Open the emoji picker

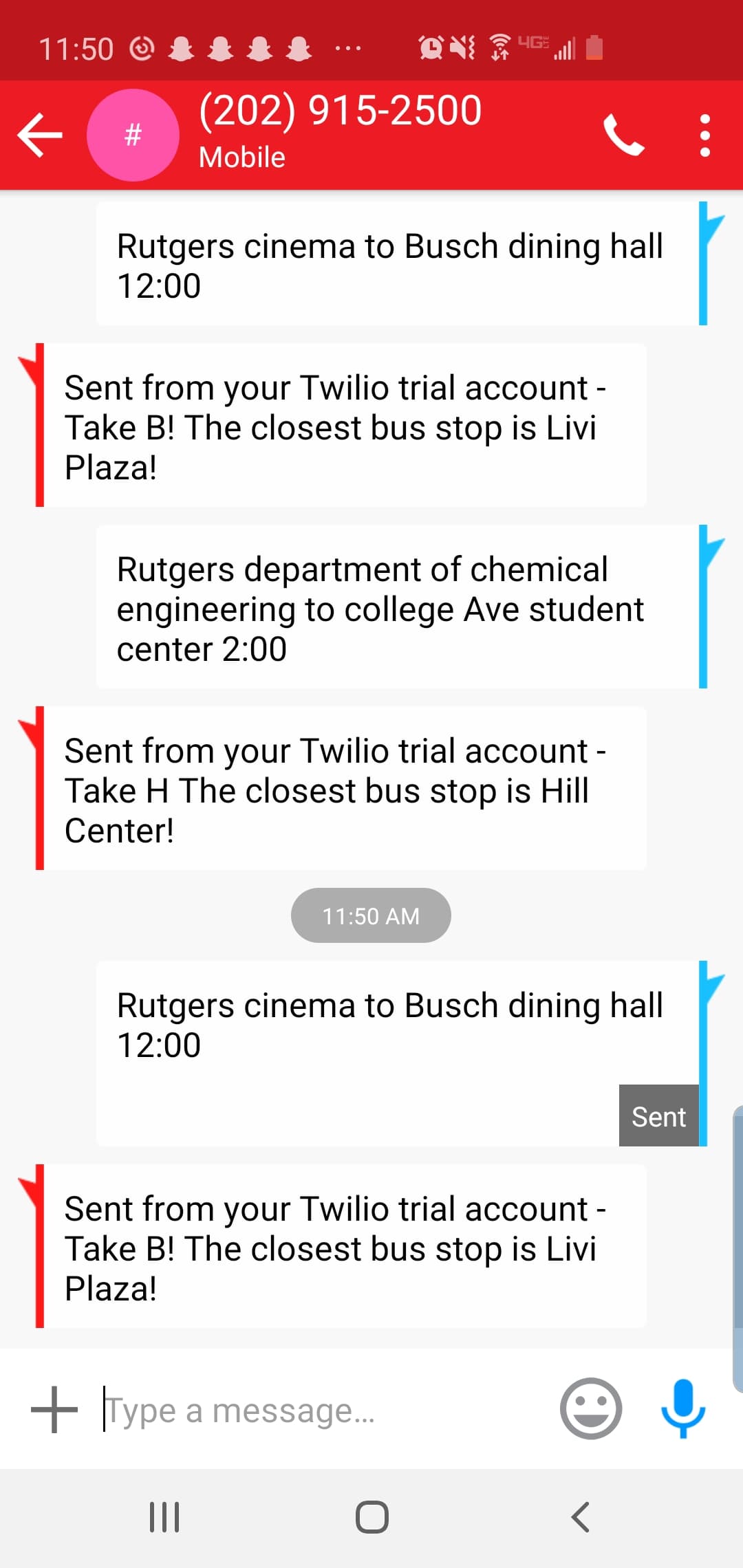(591, 1408)
